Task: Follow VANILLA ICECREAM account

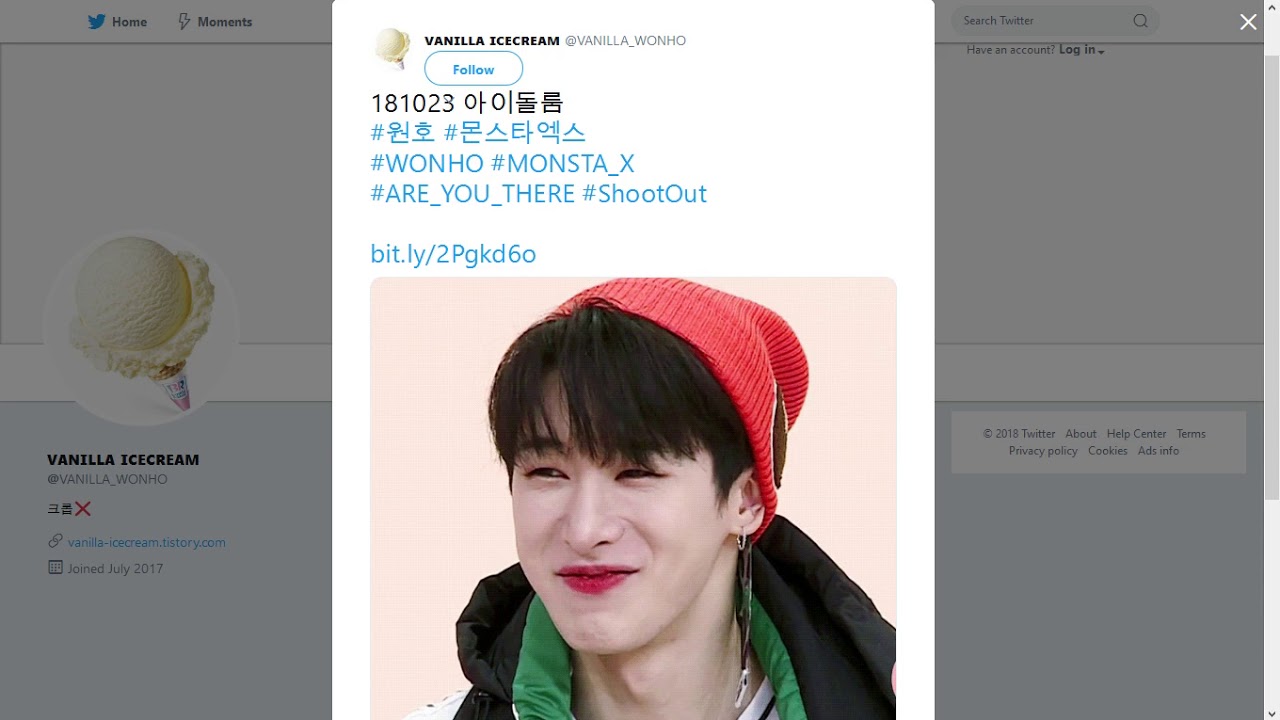Action: coord(473,69)
